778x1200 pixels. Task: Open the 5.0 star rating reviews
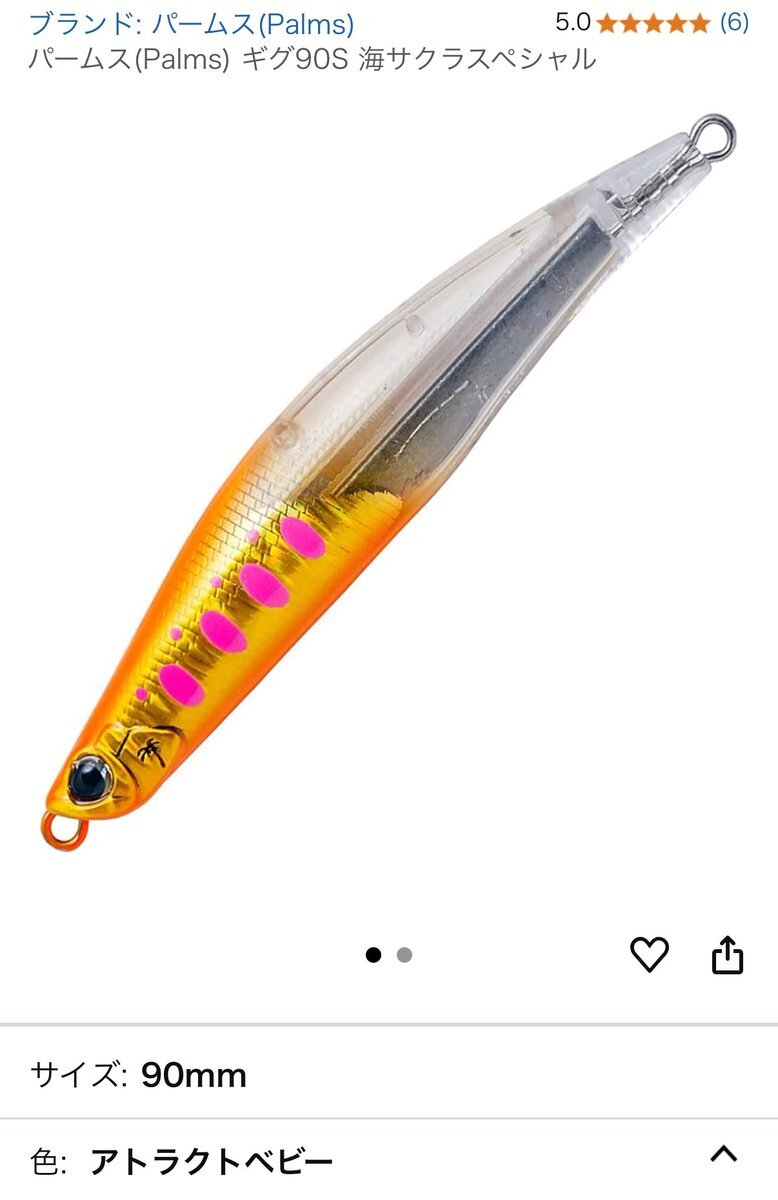tap(651, 22)
